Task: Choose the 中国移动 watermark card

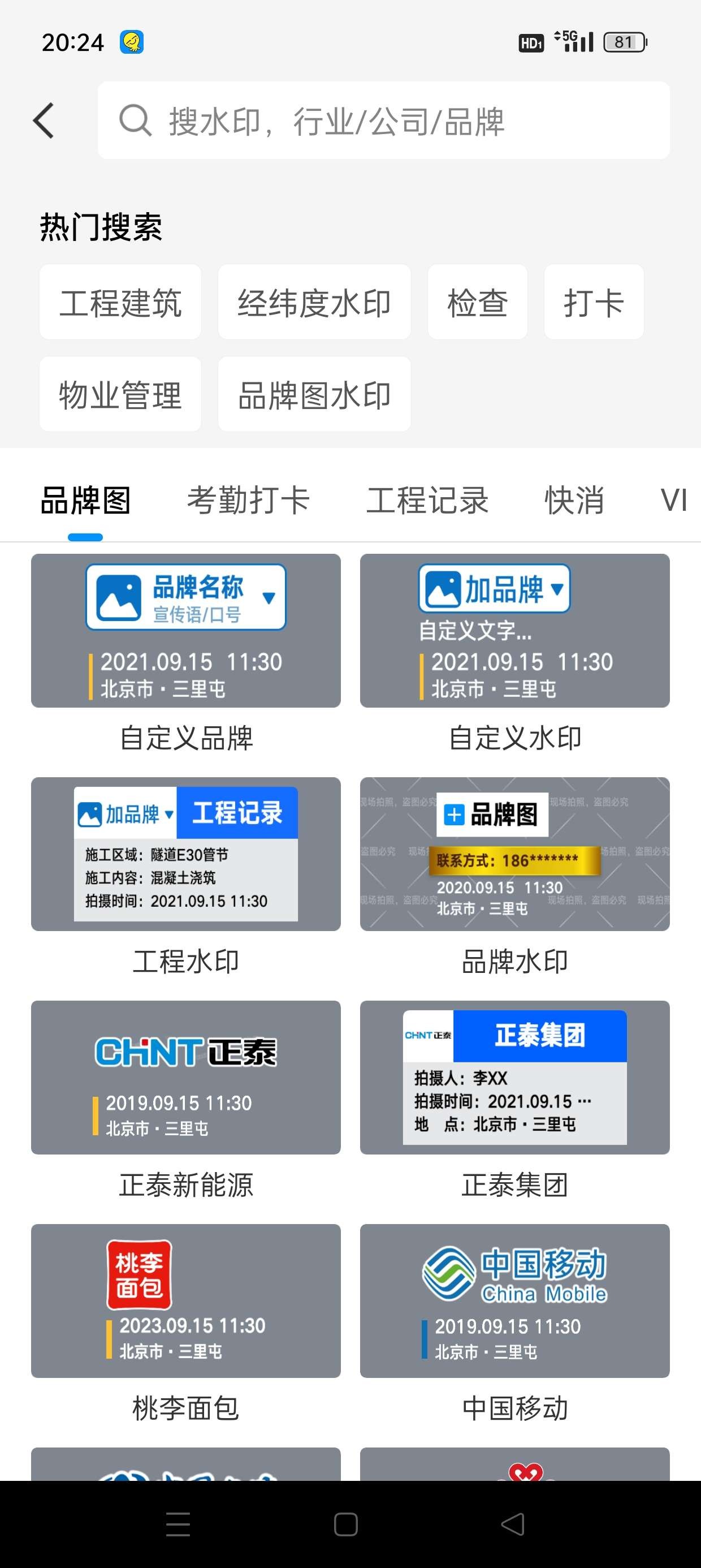Action: (514, 1300)
